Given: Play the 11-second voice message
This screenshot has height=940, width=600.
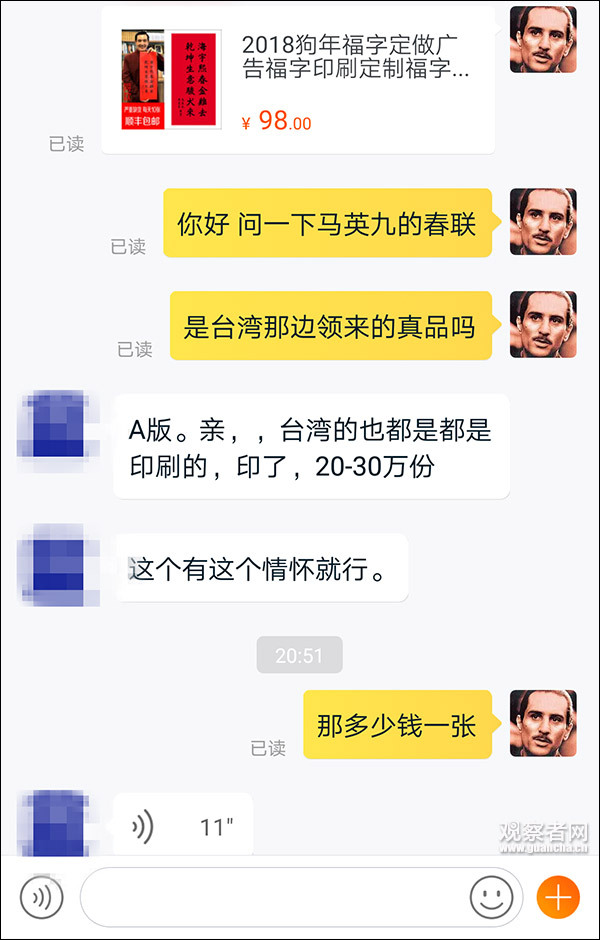Looking at the screenshot, I should (x=183, y=826).
